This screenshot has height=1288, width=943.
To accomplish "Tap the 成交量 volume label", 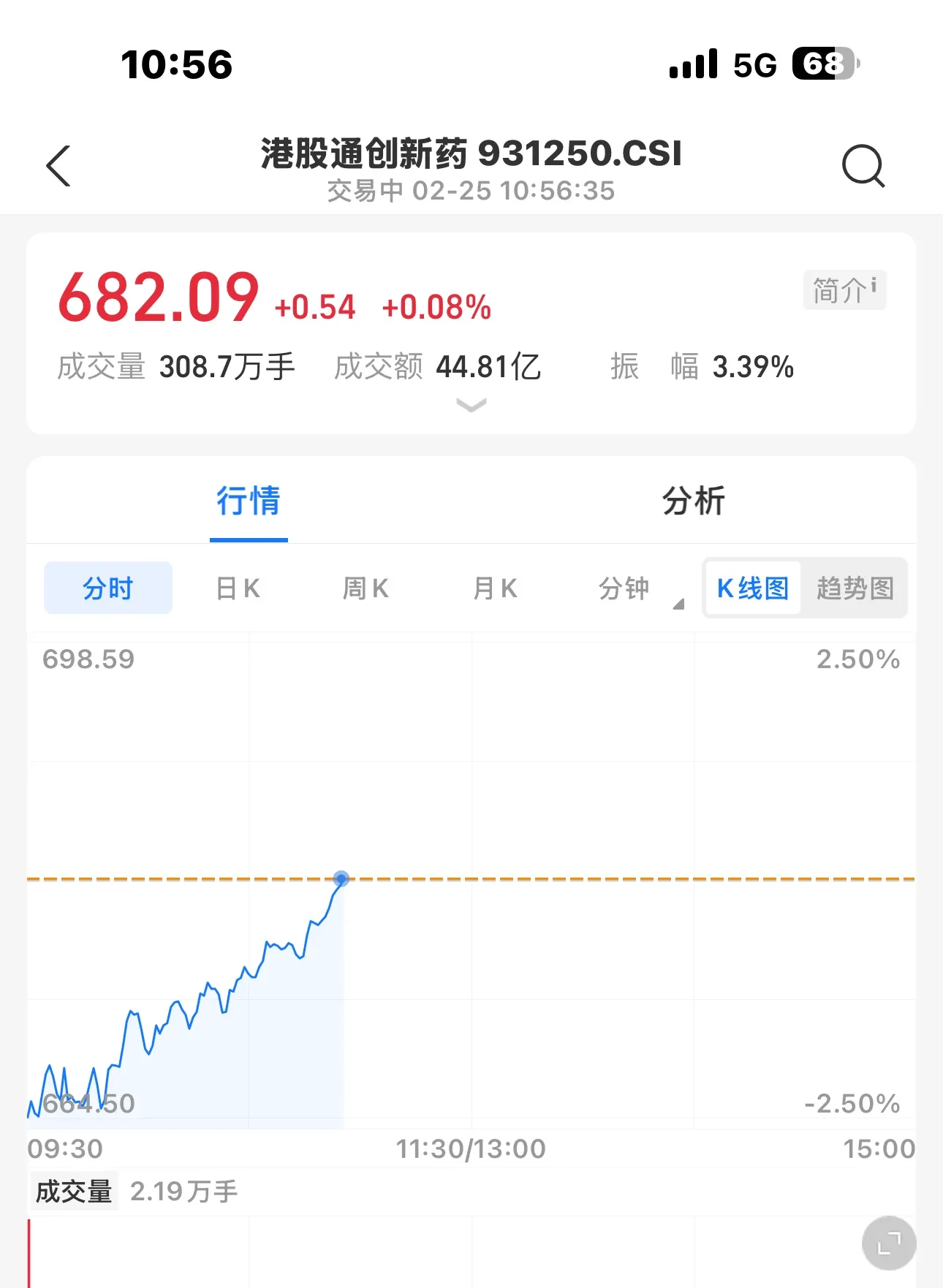I will pyautogui.click(x=72, y=1191).
